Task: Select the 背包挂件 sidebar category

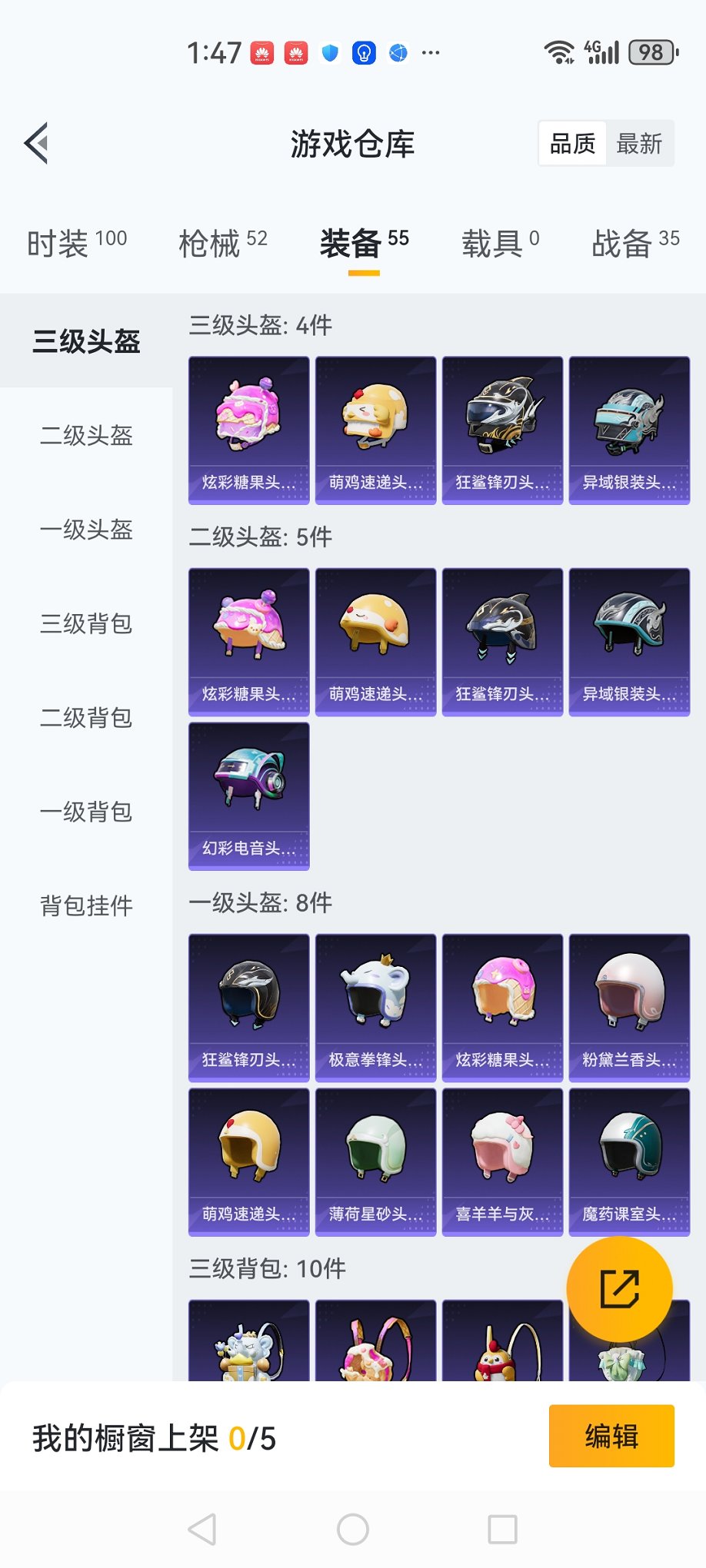Action: pyautogui.click(x=86, y=907)
